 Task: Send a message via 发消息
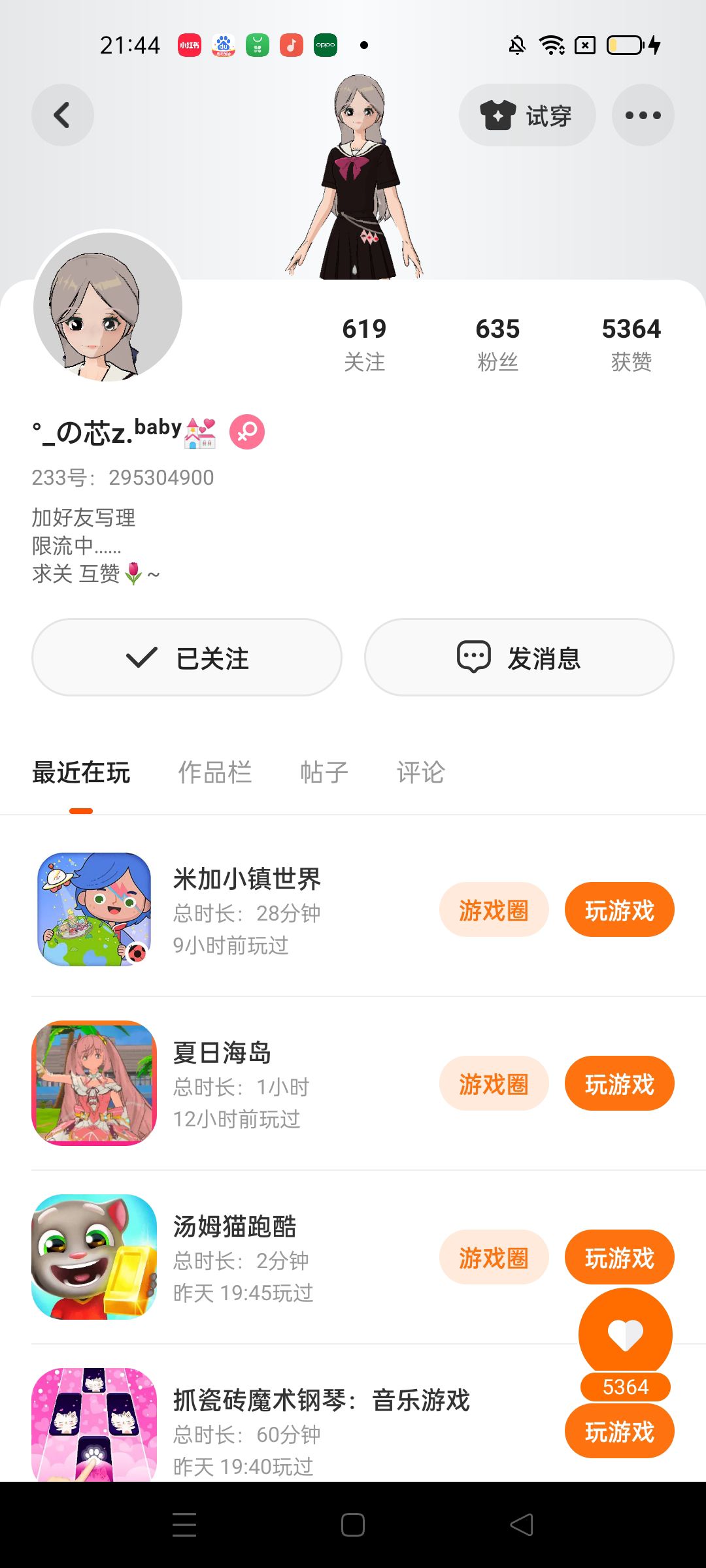(519, 657)
